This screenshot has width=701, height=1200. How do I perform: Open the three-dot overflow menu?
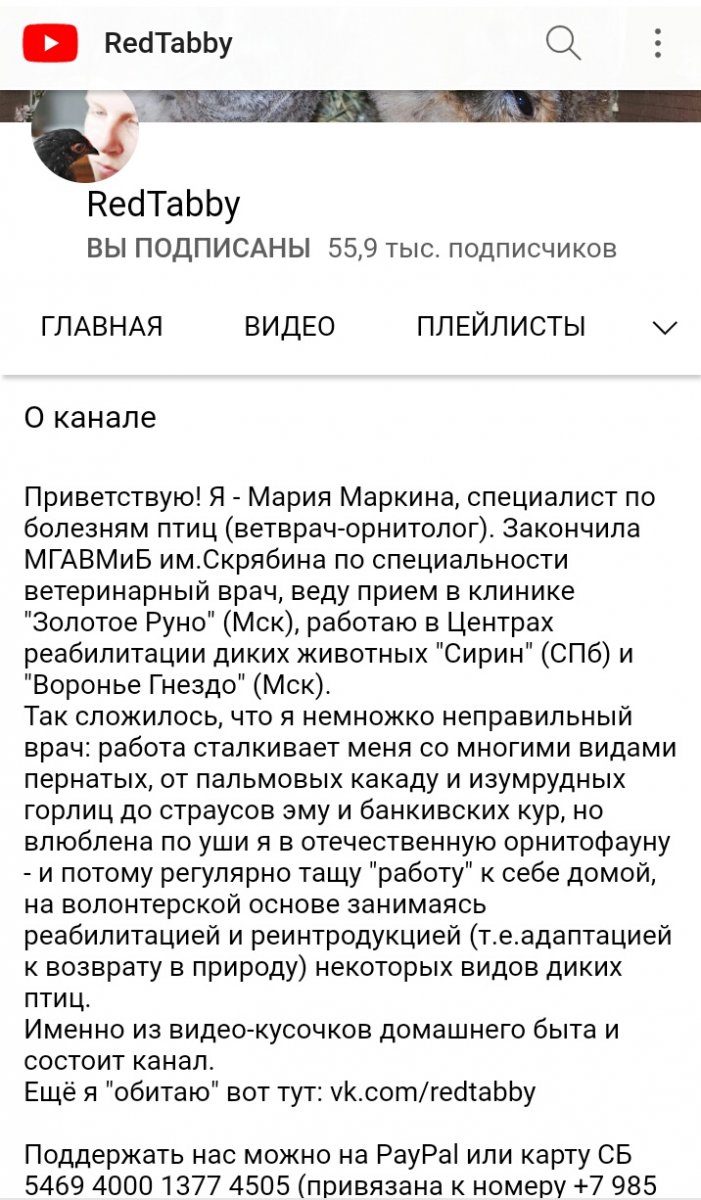pyautogui.click(x=657, y=43)
